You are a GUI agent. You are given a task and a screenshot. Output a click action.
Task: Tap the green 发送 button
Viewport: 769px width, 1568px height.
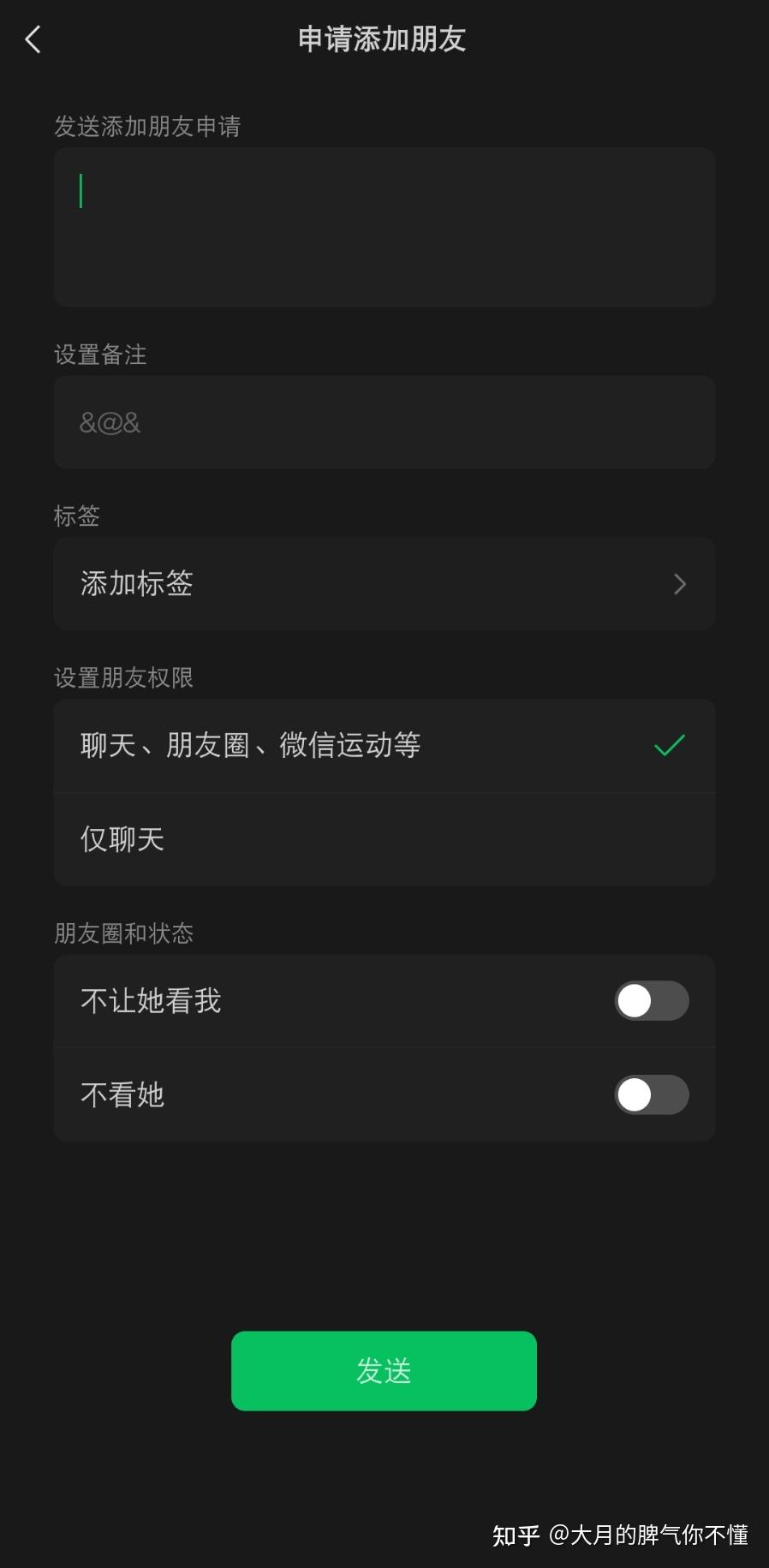point(384,1371)
